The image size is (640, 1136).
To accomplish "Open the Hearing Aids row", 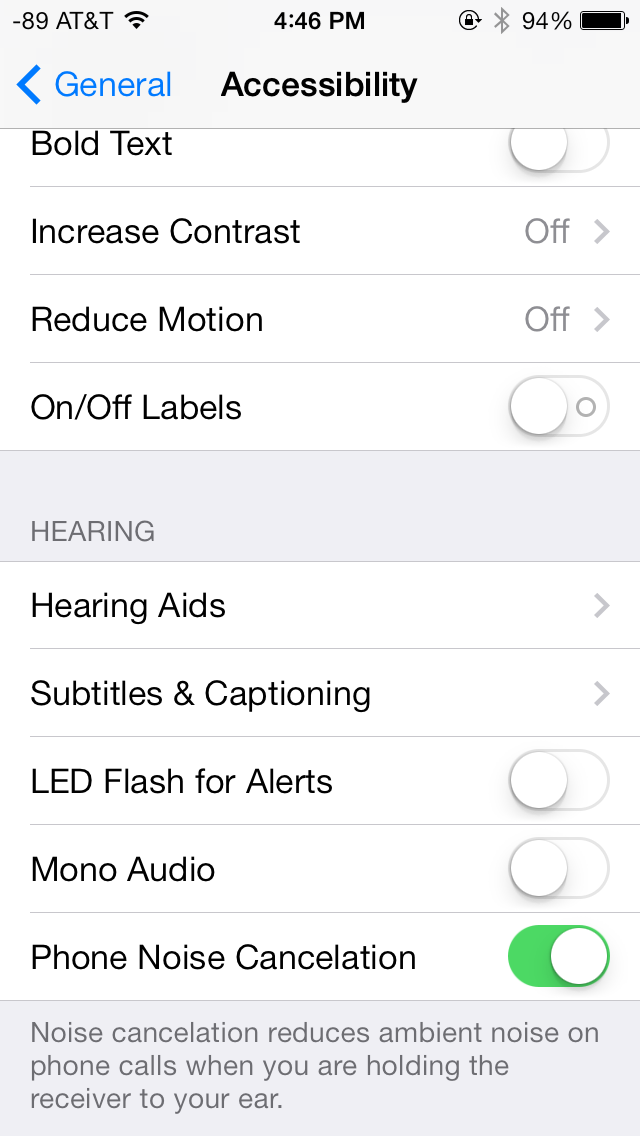I will (320, 605).
